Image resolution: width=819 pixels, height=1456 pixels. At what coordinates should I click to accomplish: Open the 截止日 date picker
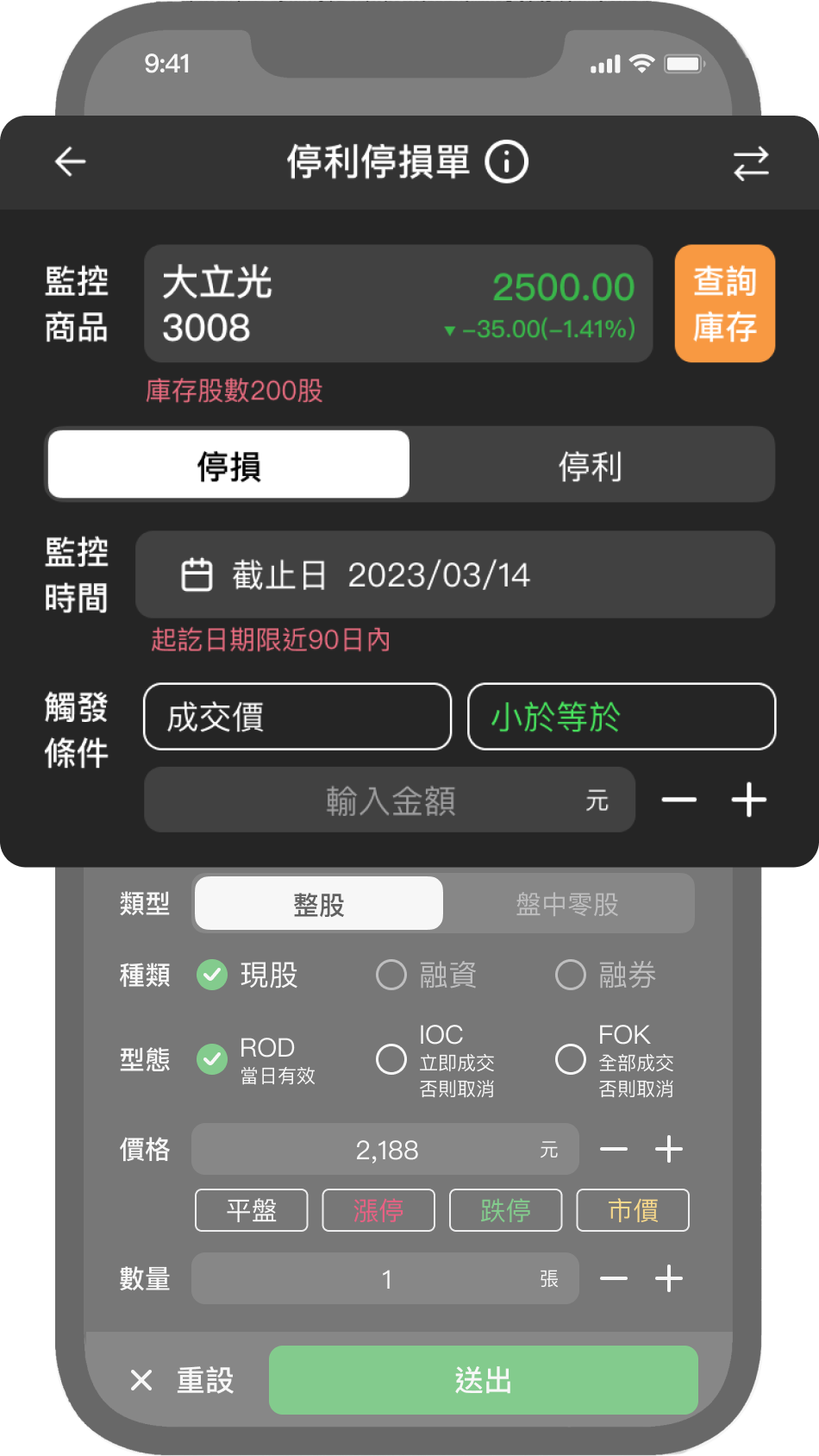[454, 575]
